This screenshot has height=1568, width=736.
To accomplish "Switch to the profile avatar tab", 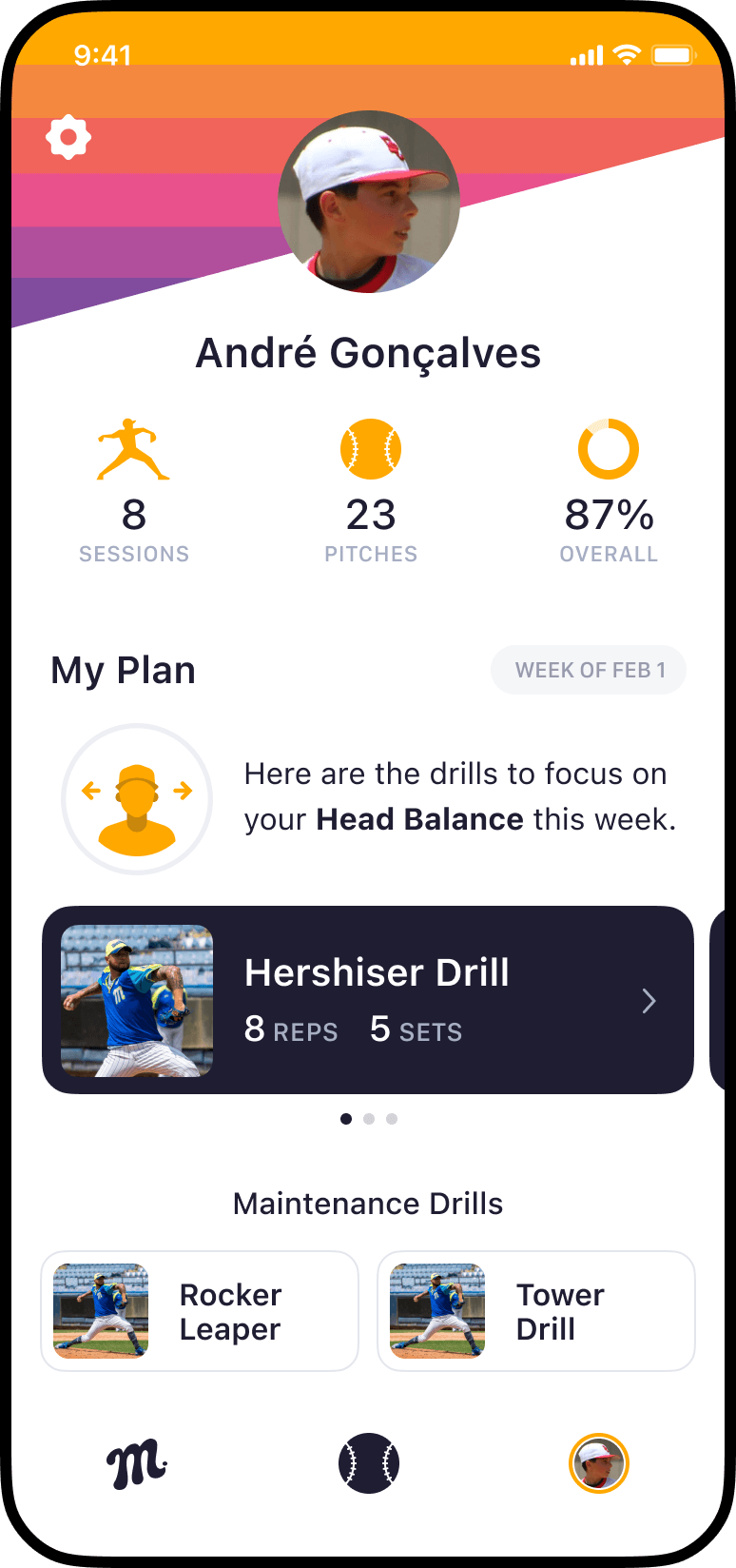I will coord(599,1463).
